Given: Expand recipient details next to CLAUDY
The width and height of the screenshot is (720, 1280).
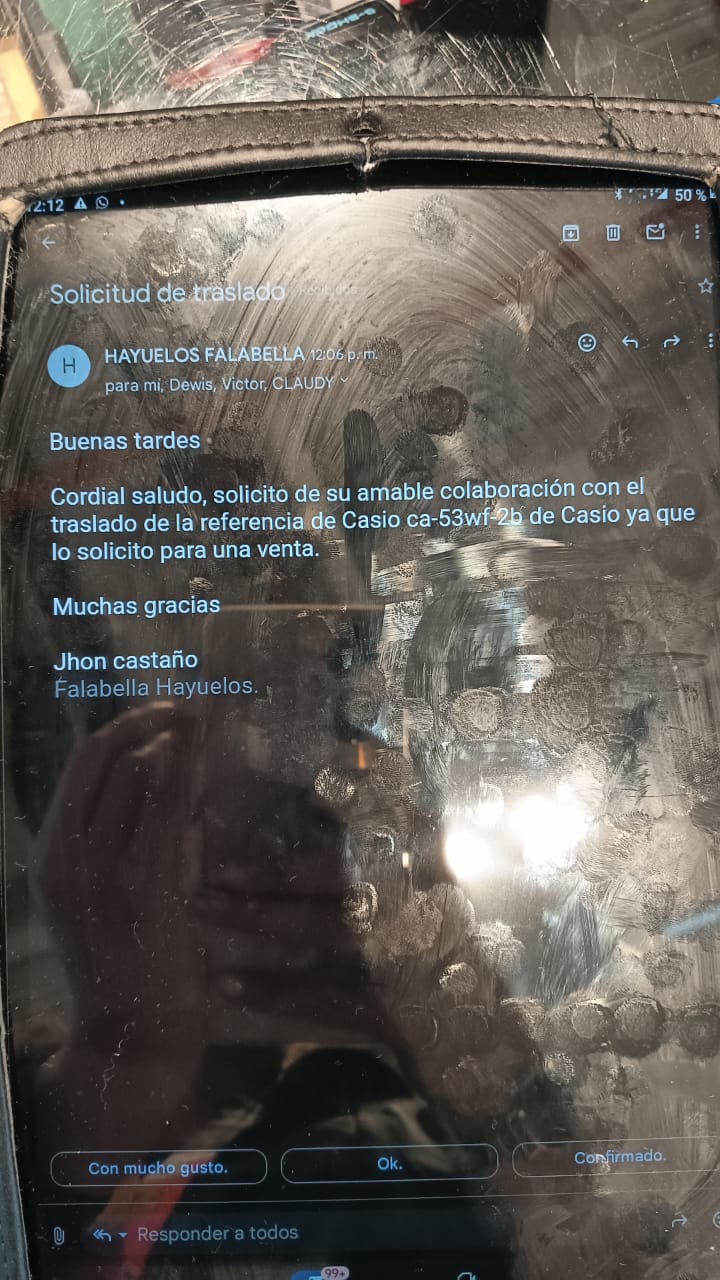Looking at the screenshot, I should coord(345,382).
